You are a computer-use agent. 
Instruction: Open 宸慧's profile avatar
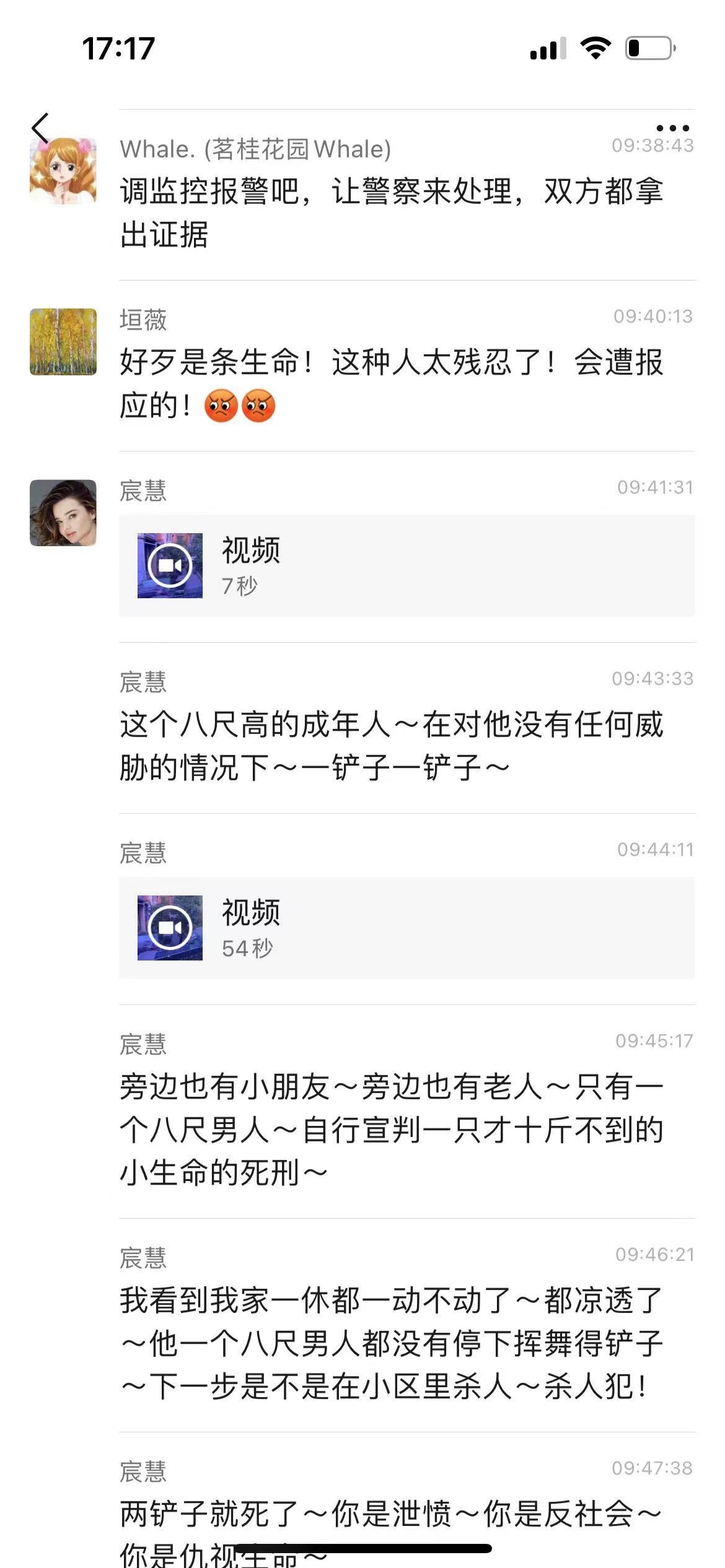(63, 513)
